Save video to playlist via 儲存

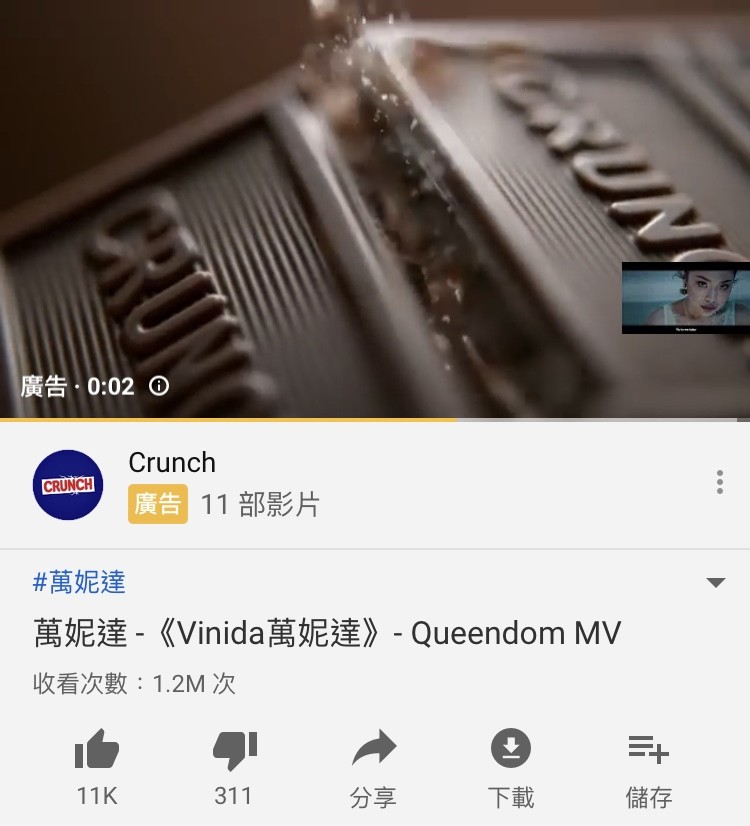(648, 750)
